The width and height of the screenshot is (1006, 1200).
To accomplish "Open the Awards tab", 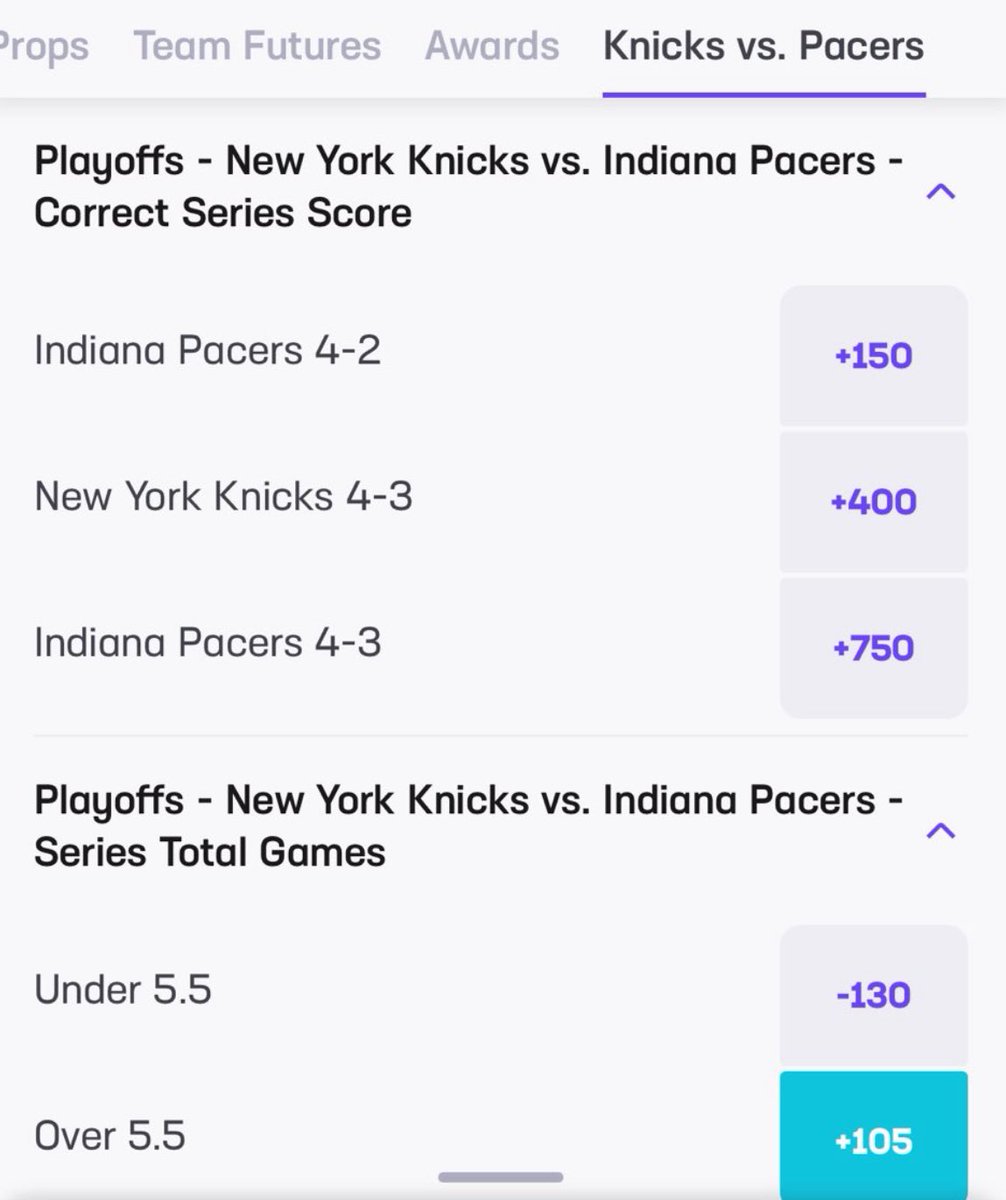I will (492, 46).
